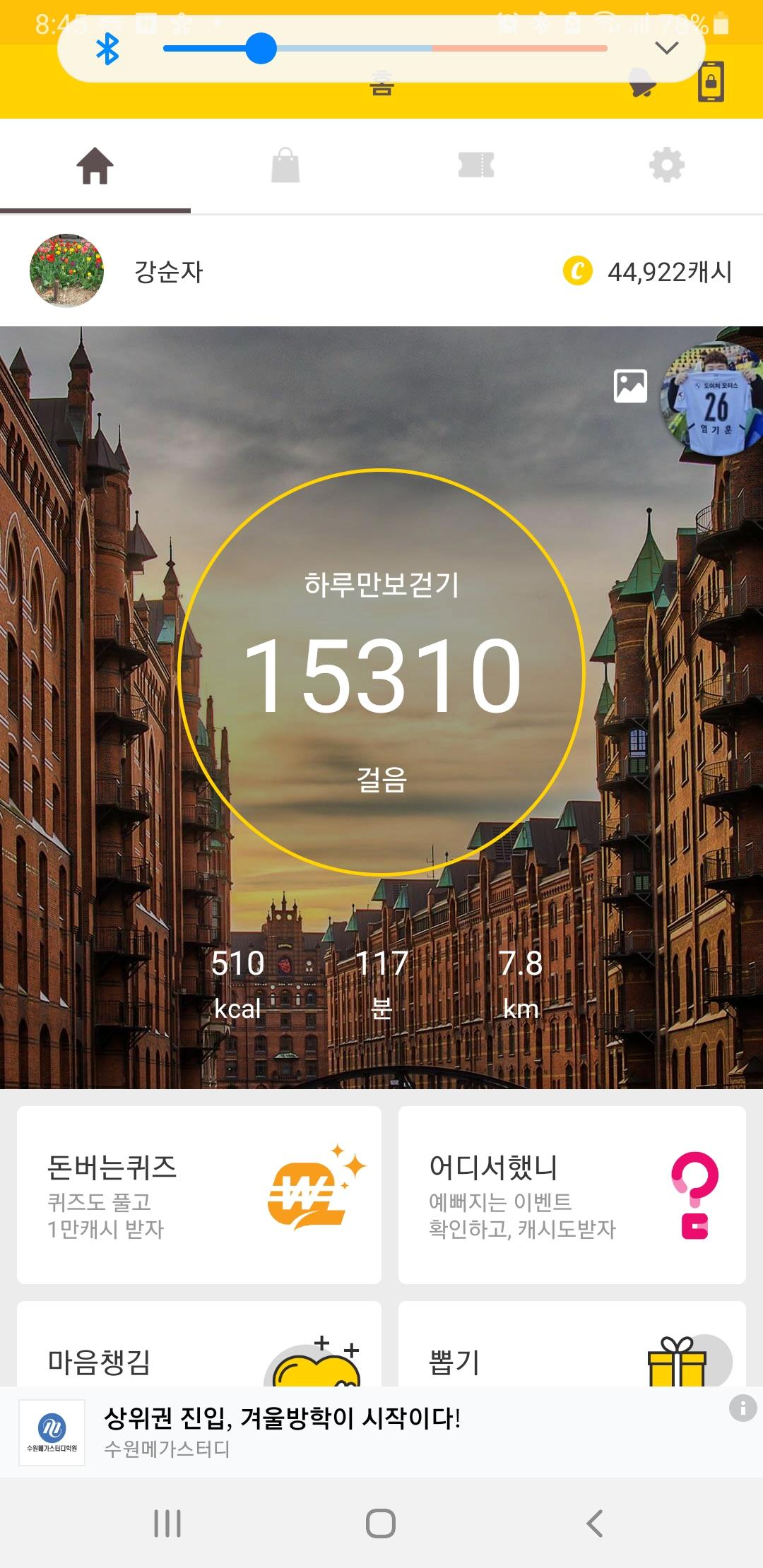Switch to the home tab

click(x=95, y=167)
